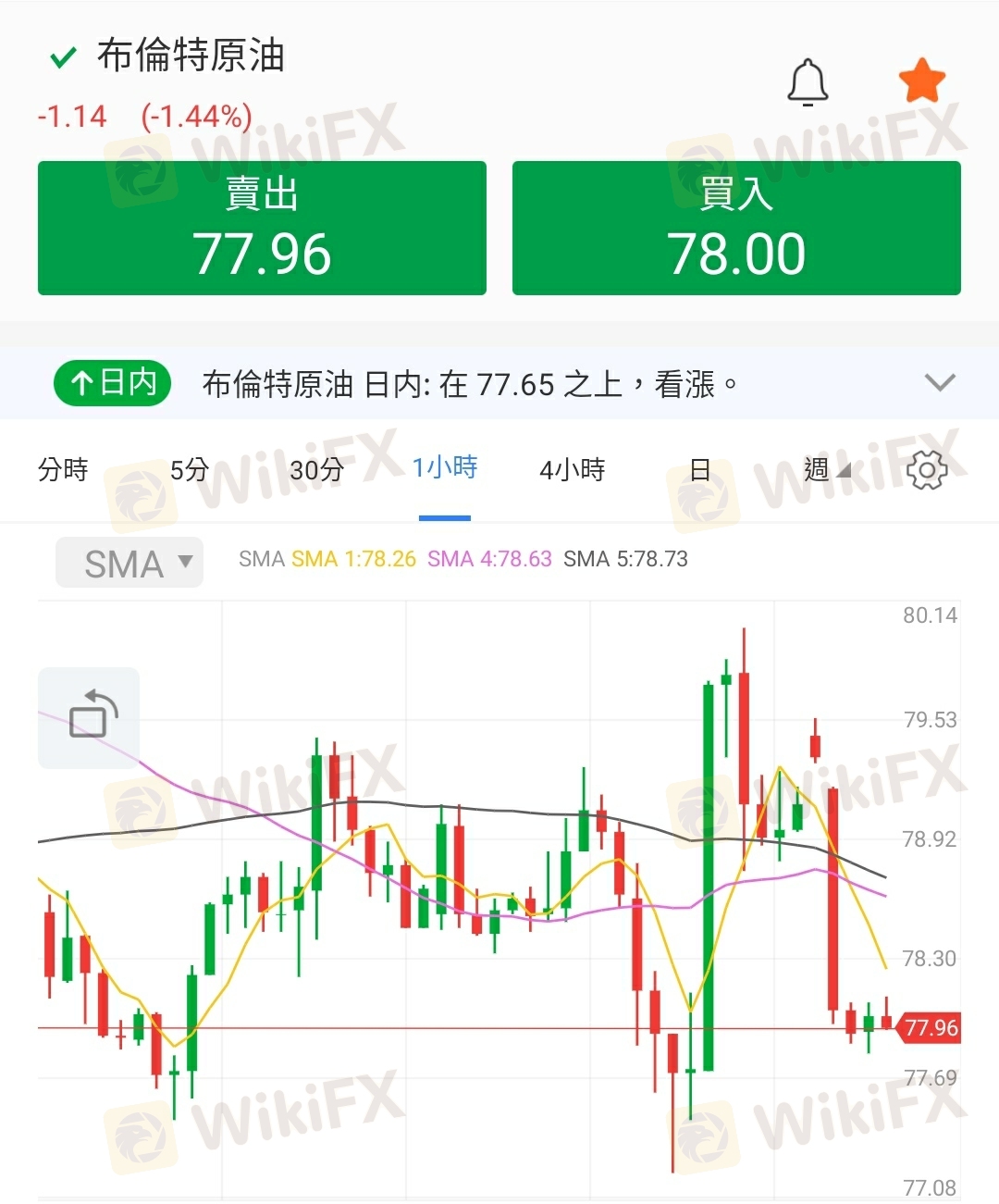The image size is (999, 1204).
Task: Select the 5分 timeframe
Action: (189, 470)
